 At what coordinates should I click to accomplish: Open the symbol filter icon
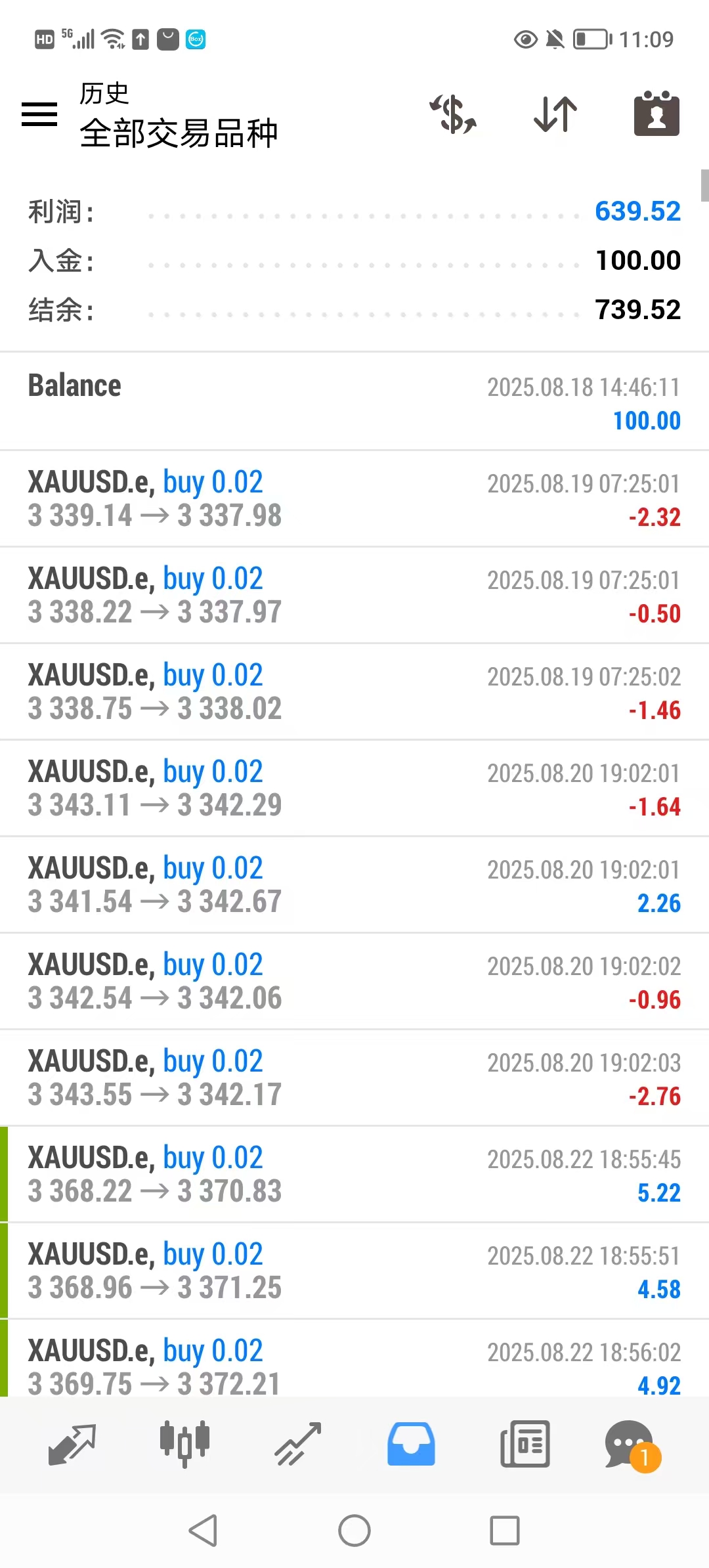[453, 114]
